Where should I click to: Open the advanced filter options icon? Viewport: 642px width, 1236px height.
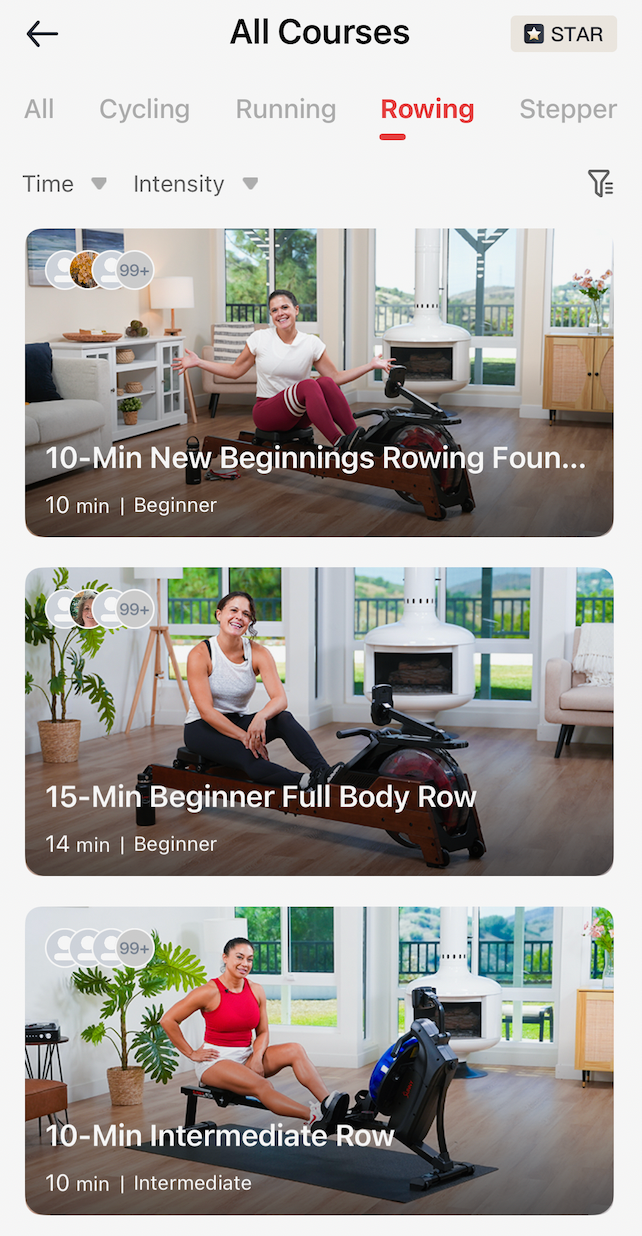click(x=599, y=183)
